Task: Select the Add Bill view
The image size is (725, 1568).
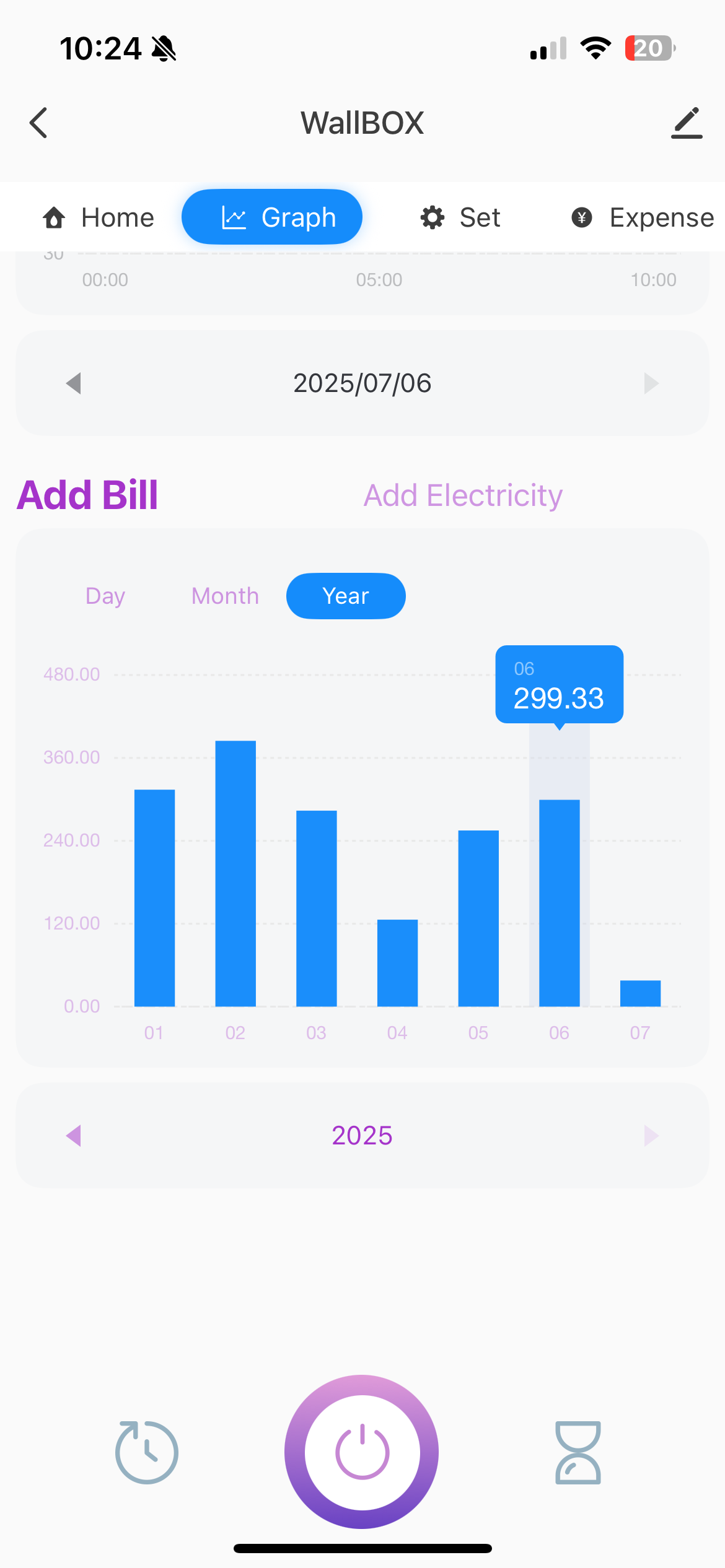Action: tap(87, 495)
